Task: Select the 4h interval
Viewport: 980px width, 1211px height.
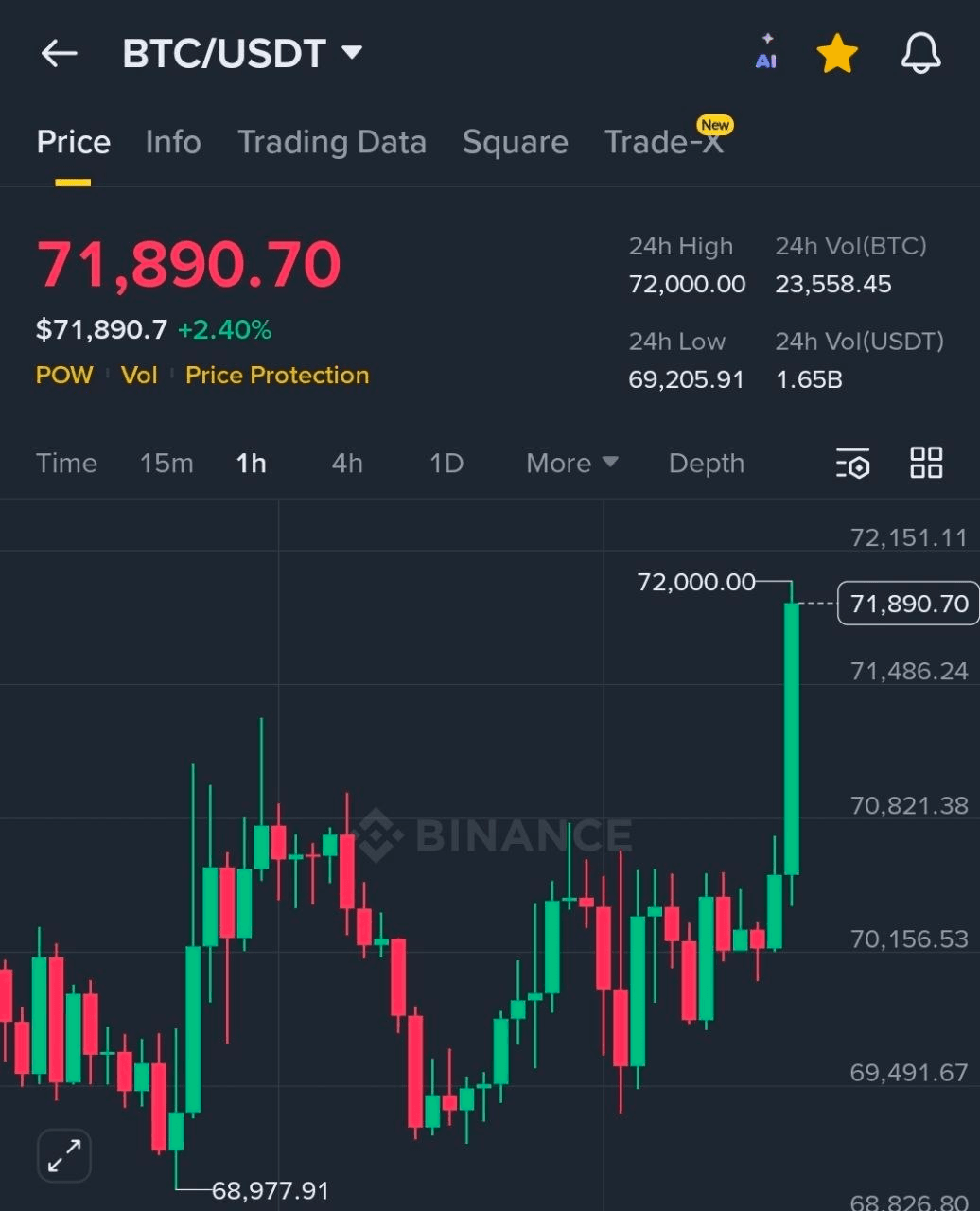Action: tap(347, 464)
